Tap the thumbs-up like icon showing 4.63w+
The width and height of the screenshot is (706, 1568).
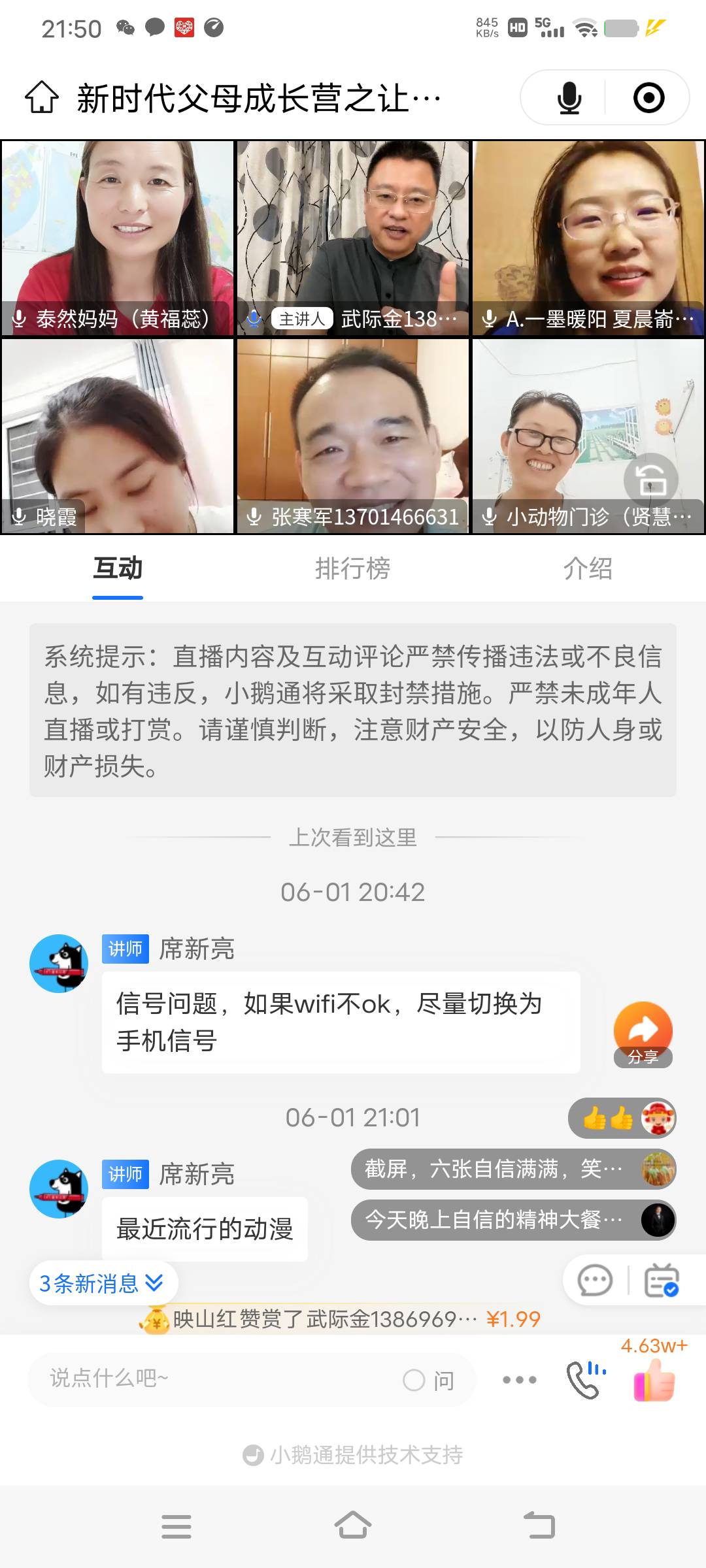pos(653,1382)
